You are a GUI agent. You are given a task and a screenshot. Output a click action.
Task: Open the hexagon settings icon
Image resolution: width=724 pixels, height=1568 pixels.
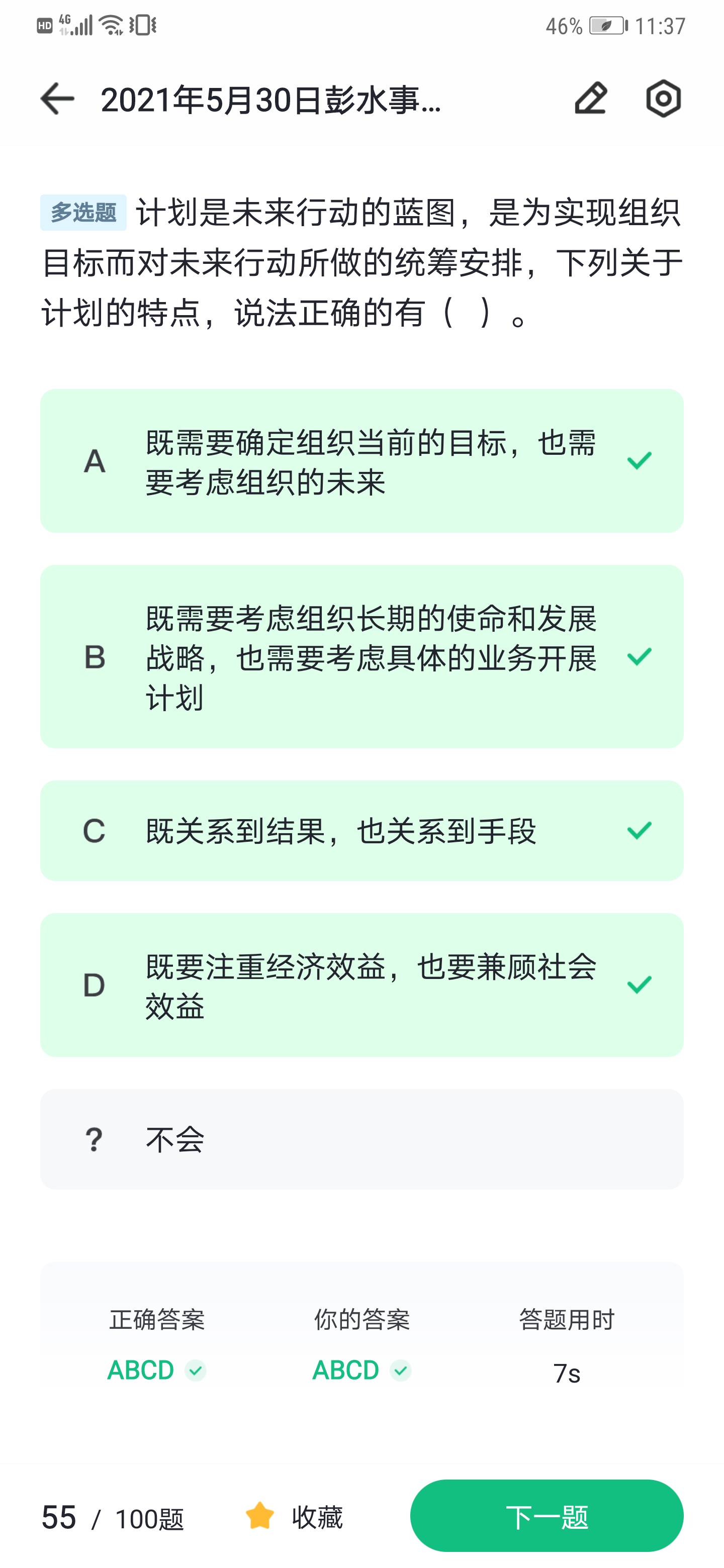663,99
